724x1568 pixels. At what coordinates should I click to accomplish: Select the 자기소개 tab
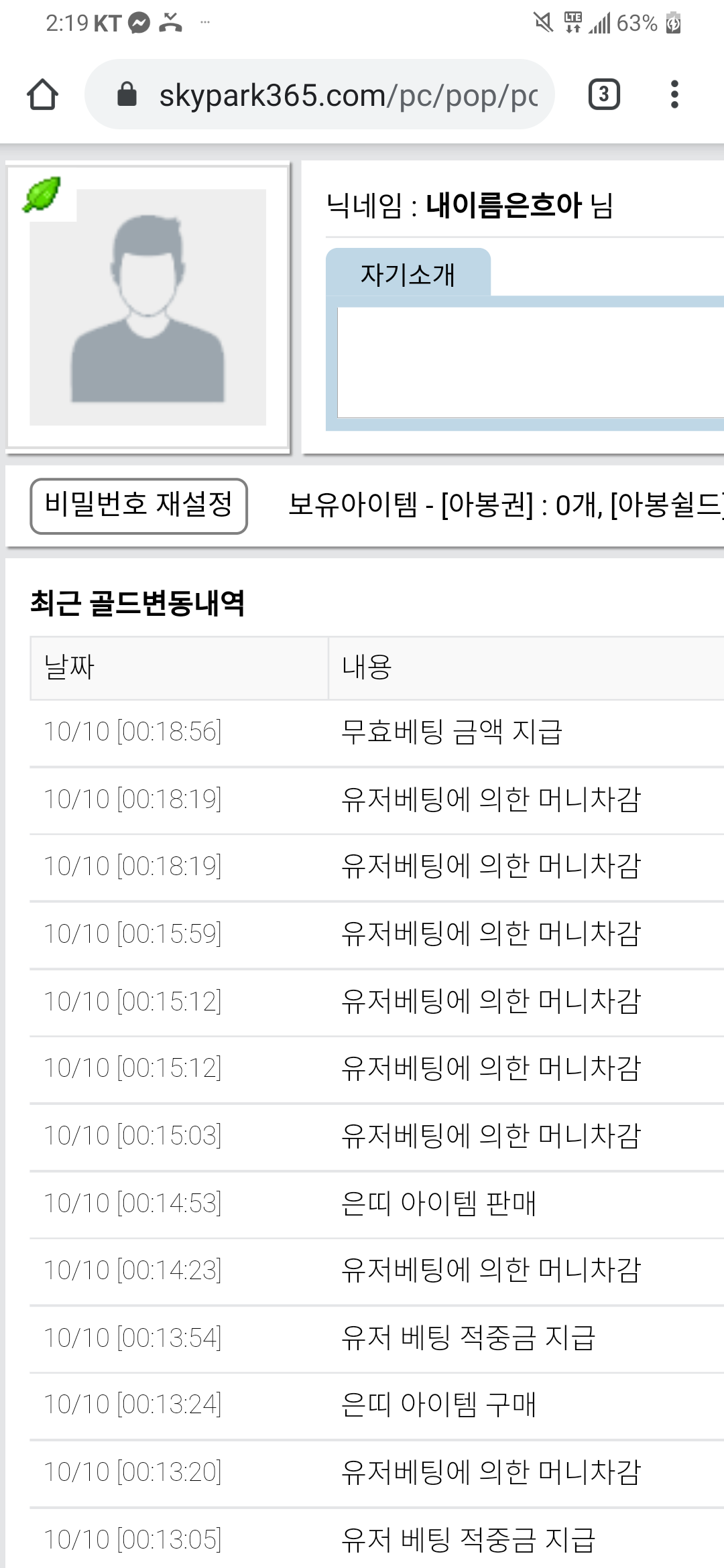coord(408,273)
